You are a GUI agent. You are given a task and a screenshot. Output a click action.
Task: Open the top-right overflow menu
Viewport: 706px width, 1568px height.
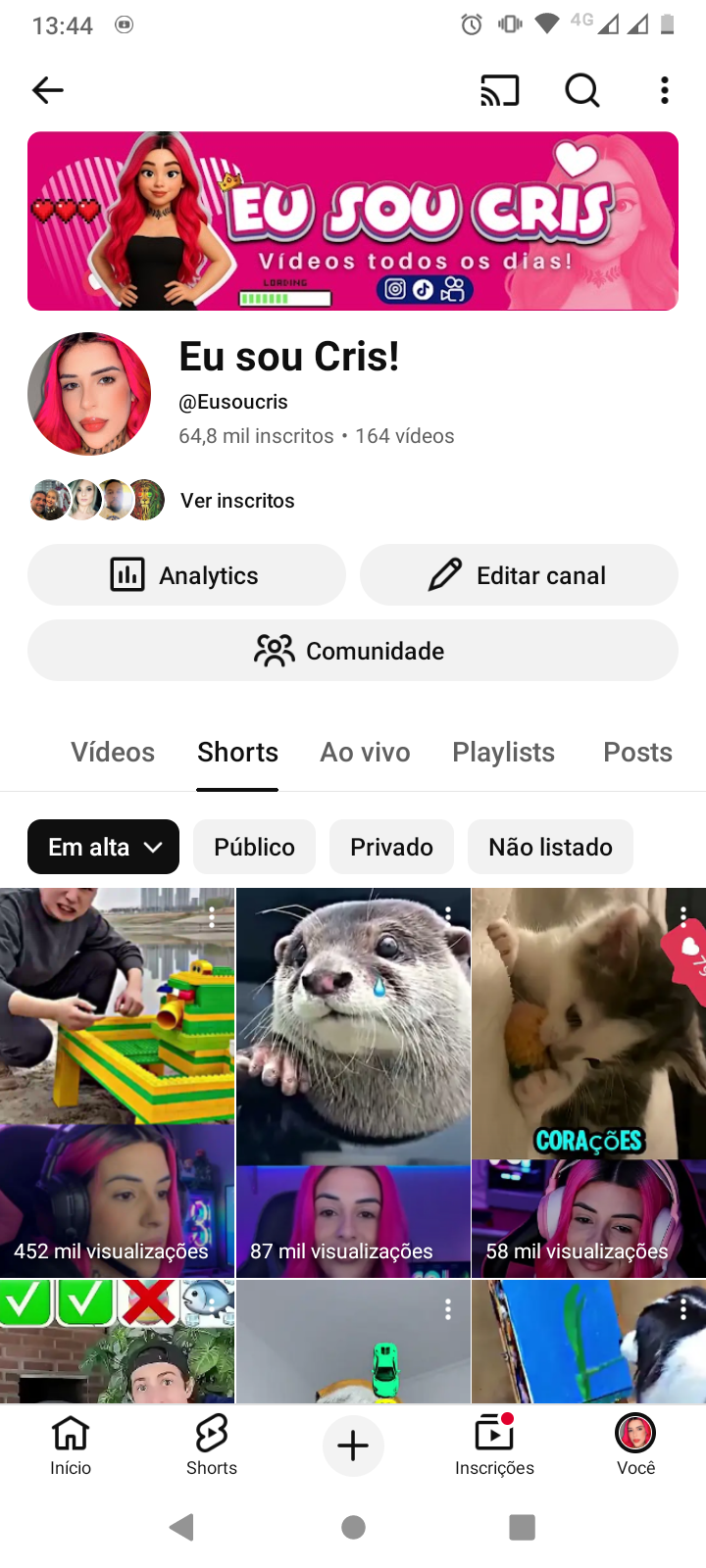[665, 90]
